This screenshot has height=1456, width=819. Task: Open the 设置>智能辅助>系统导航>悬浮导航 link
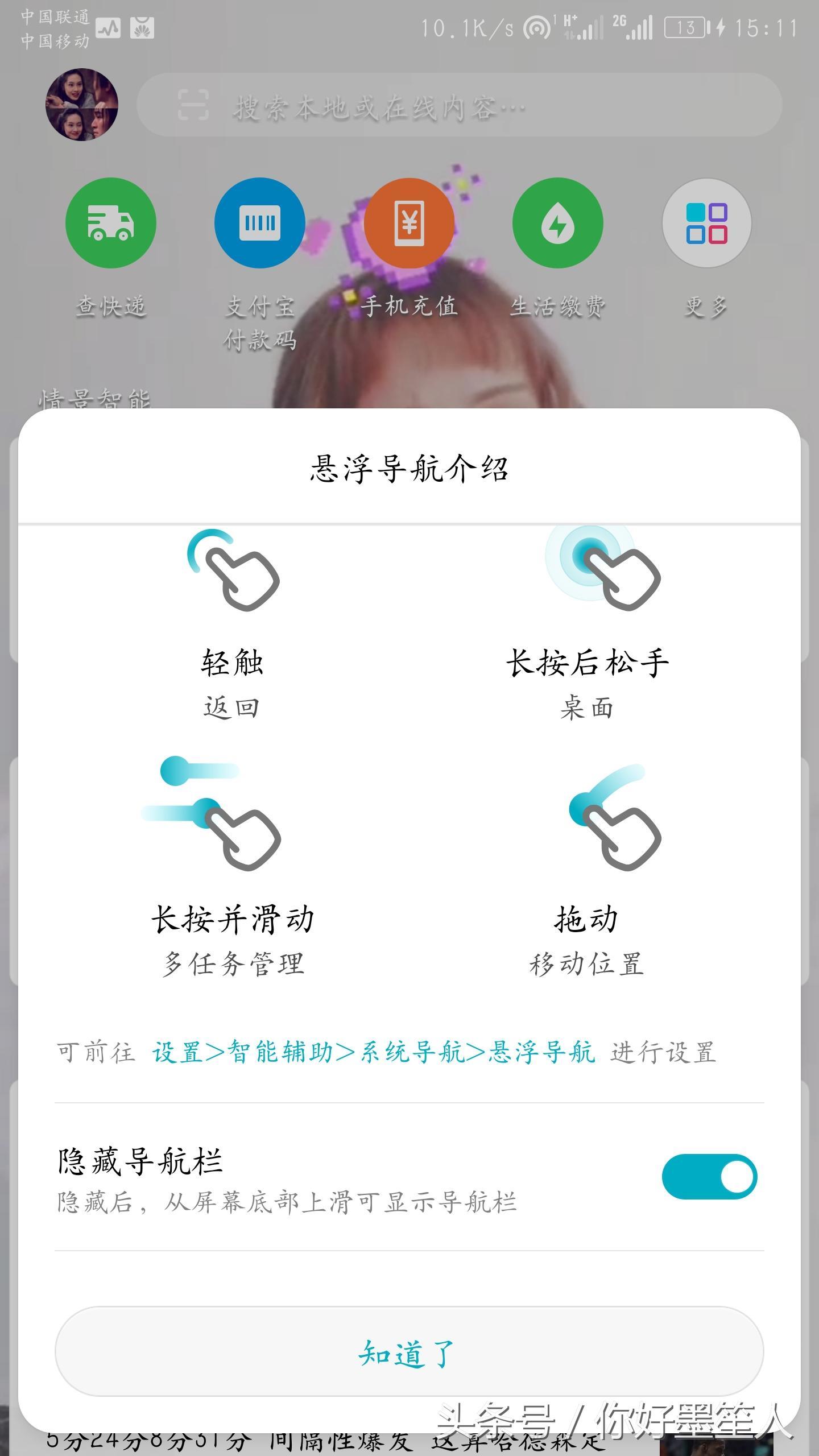point(373,1052)
